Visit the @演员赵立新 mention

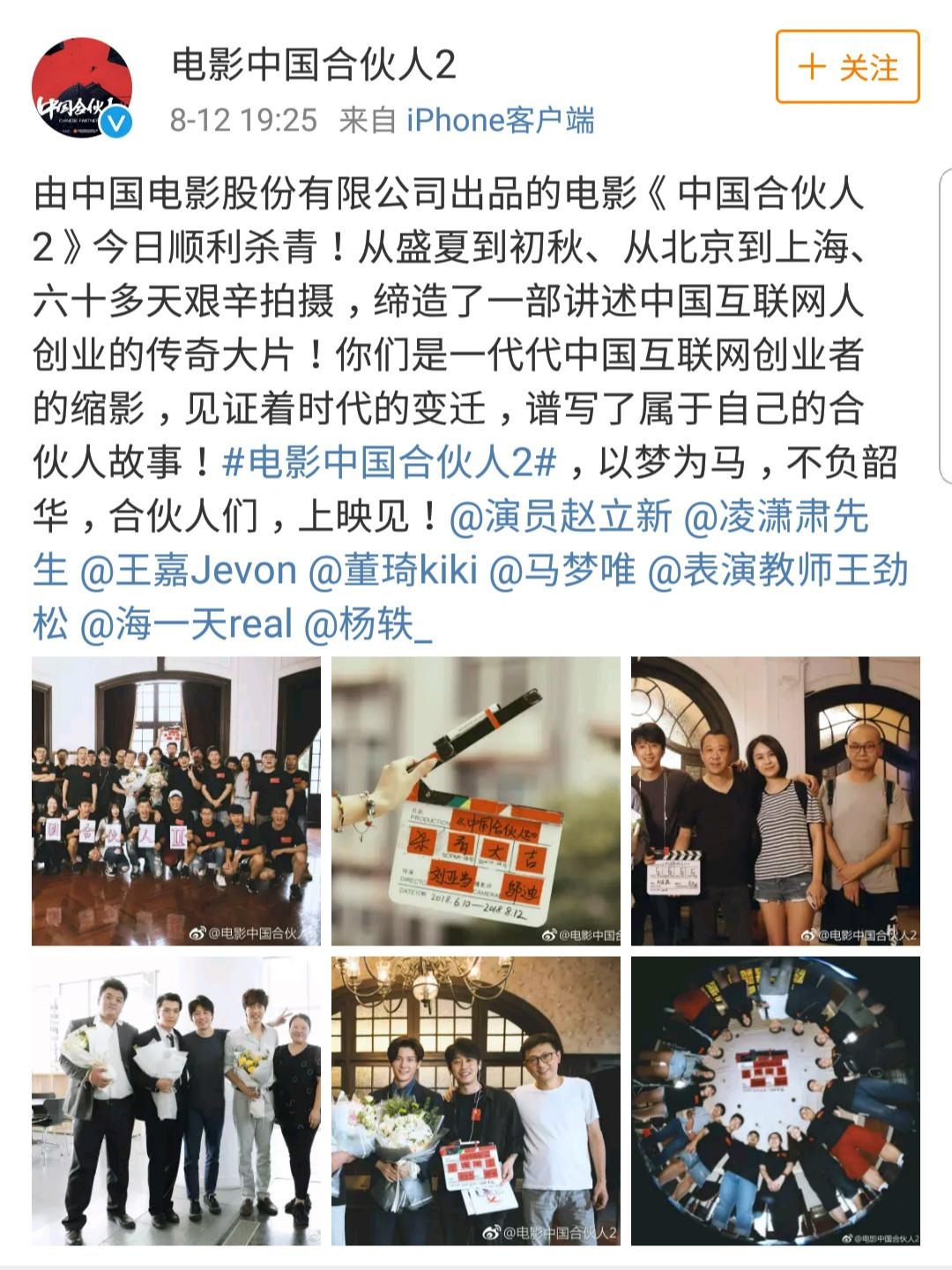tap(561, 517)
